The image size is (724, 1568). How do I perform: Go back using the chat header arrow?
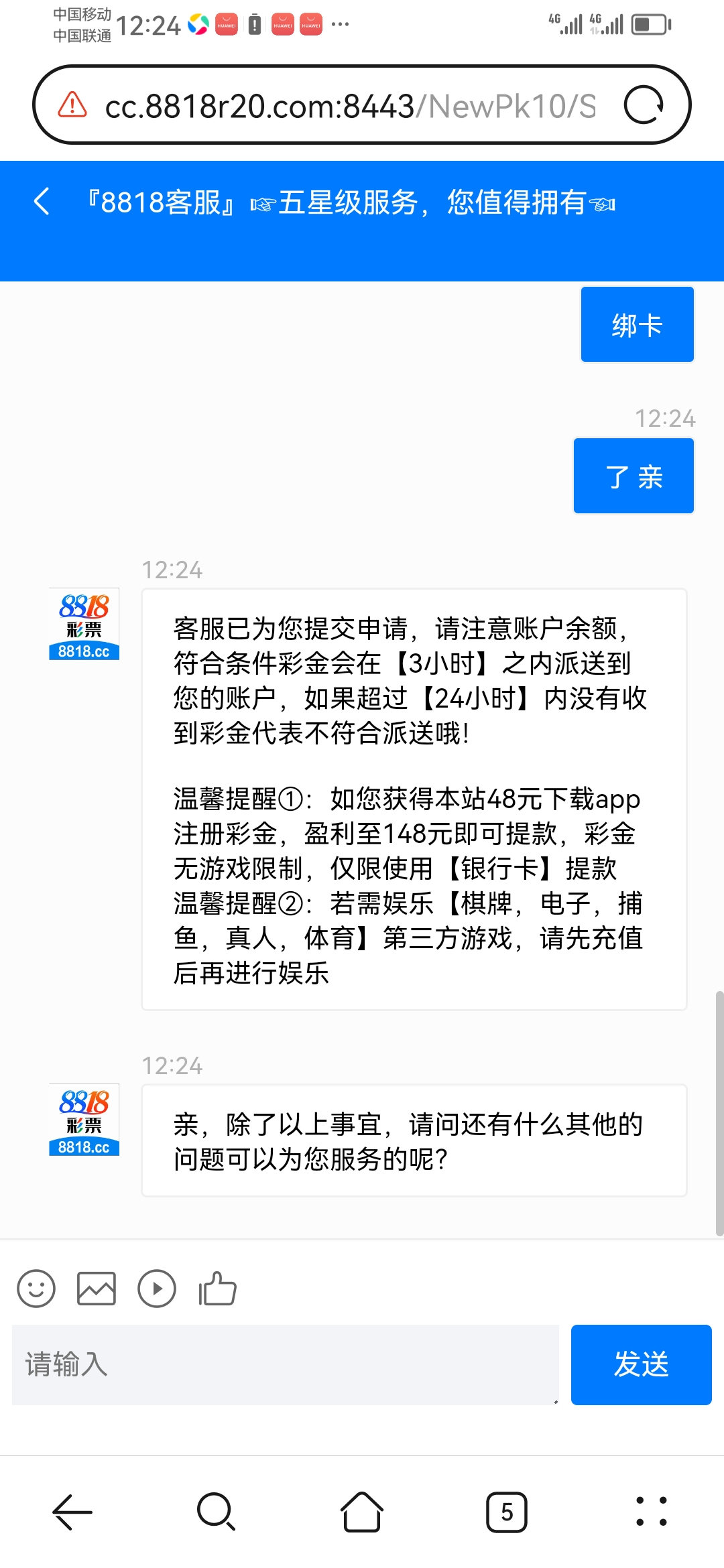tap(42, 201)
